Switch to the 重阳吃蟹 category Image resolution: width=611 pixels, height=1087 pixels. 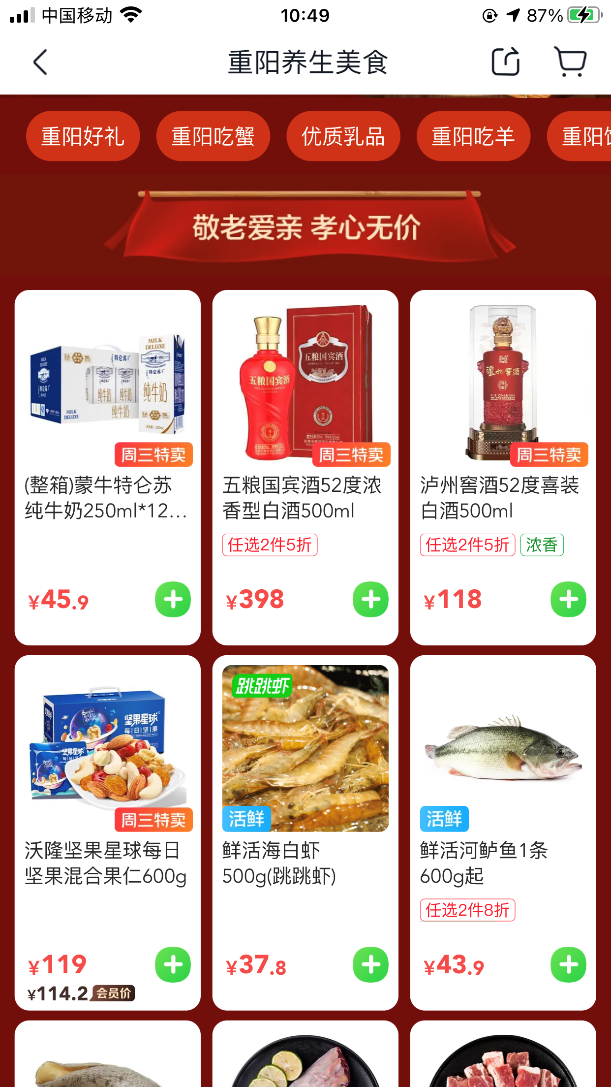tap(213, 136)
